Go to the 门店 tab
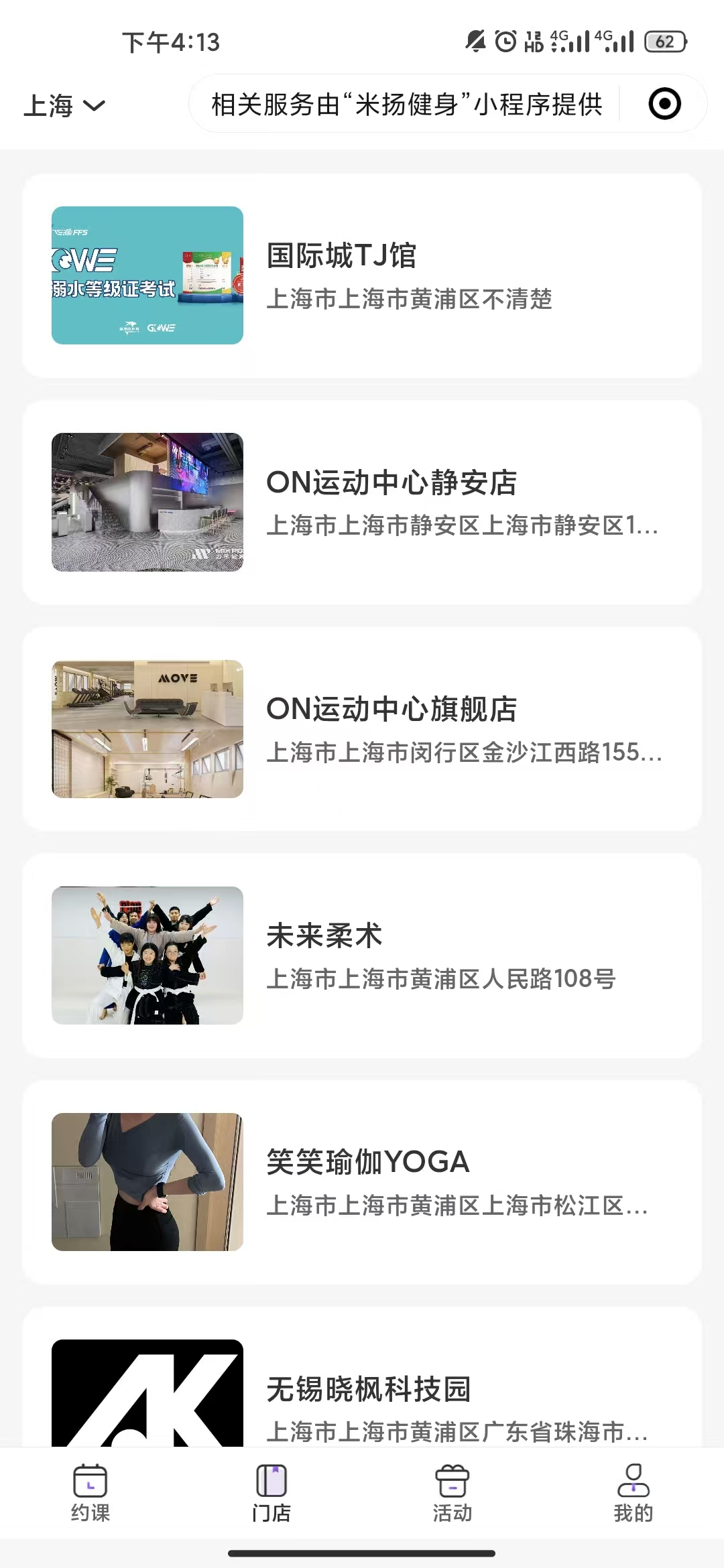The image size is (724, 1568). [x=271, y=1493]
